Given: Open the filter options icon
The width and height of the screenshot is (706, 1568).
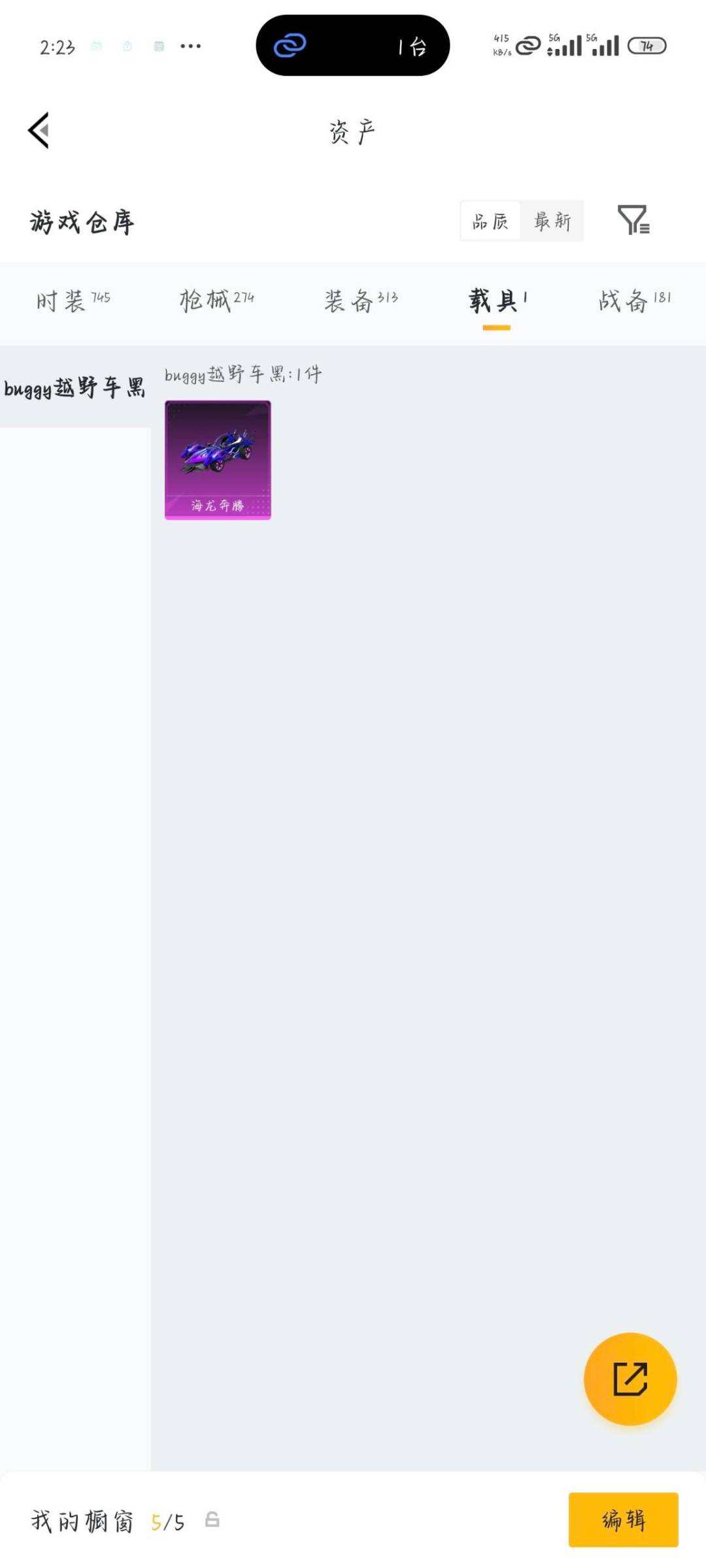Looking at the screenshot, I should (633, 220).
